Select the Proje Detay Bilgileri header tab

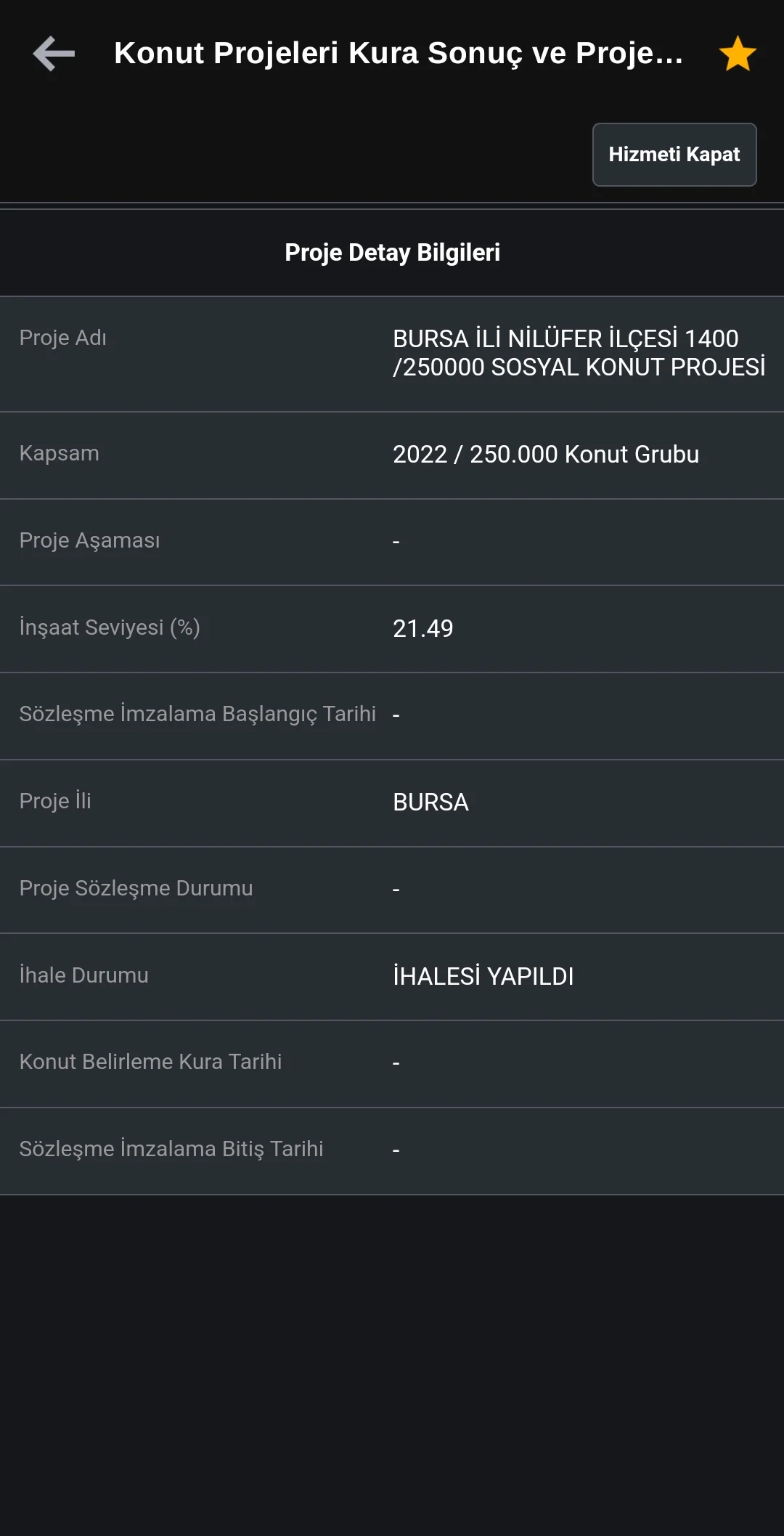click(392, 253)
